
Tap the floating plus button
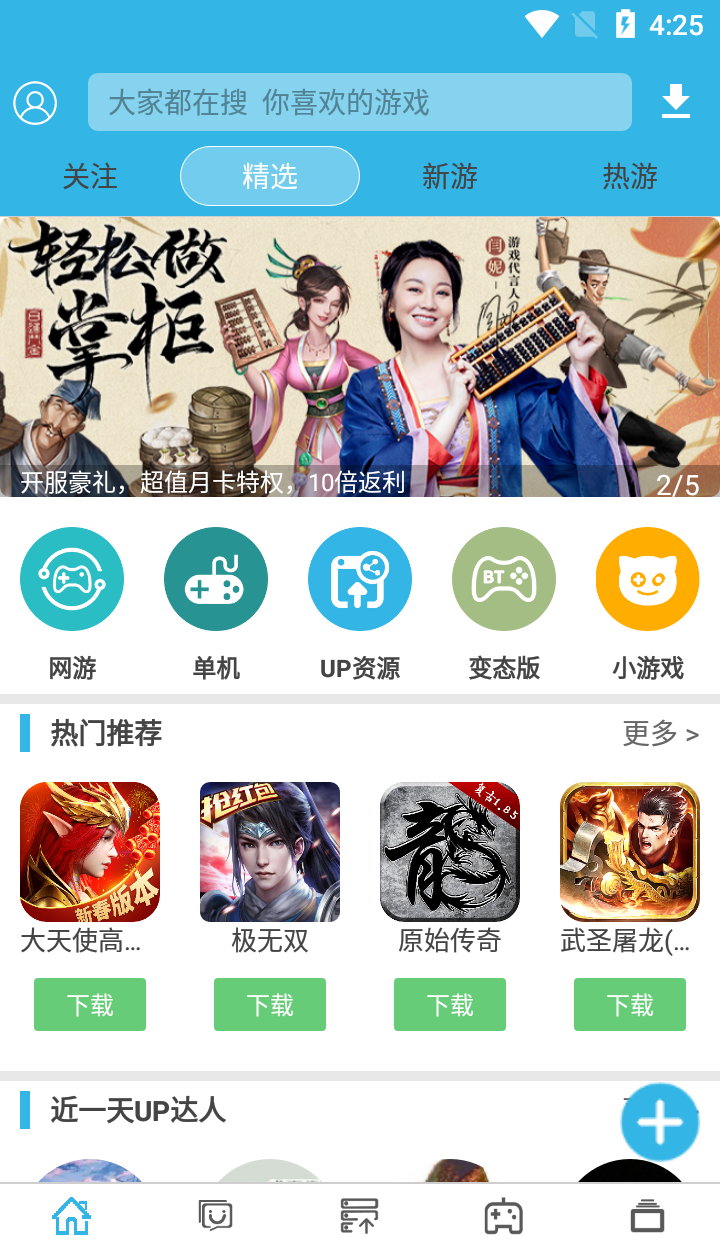(660, 1122)
